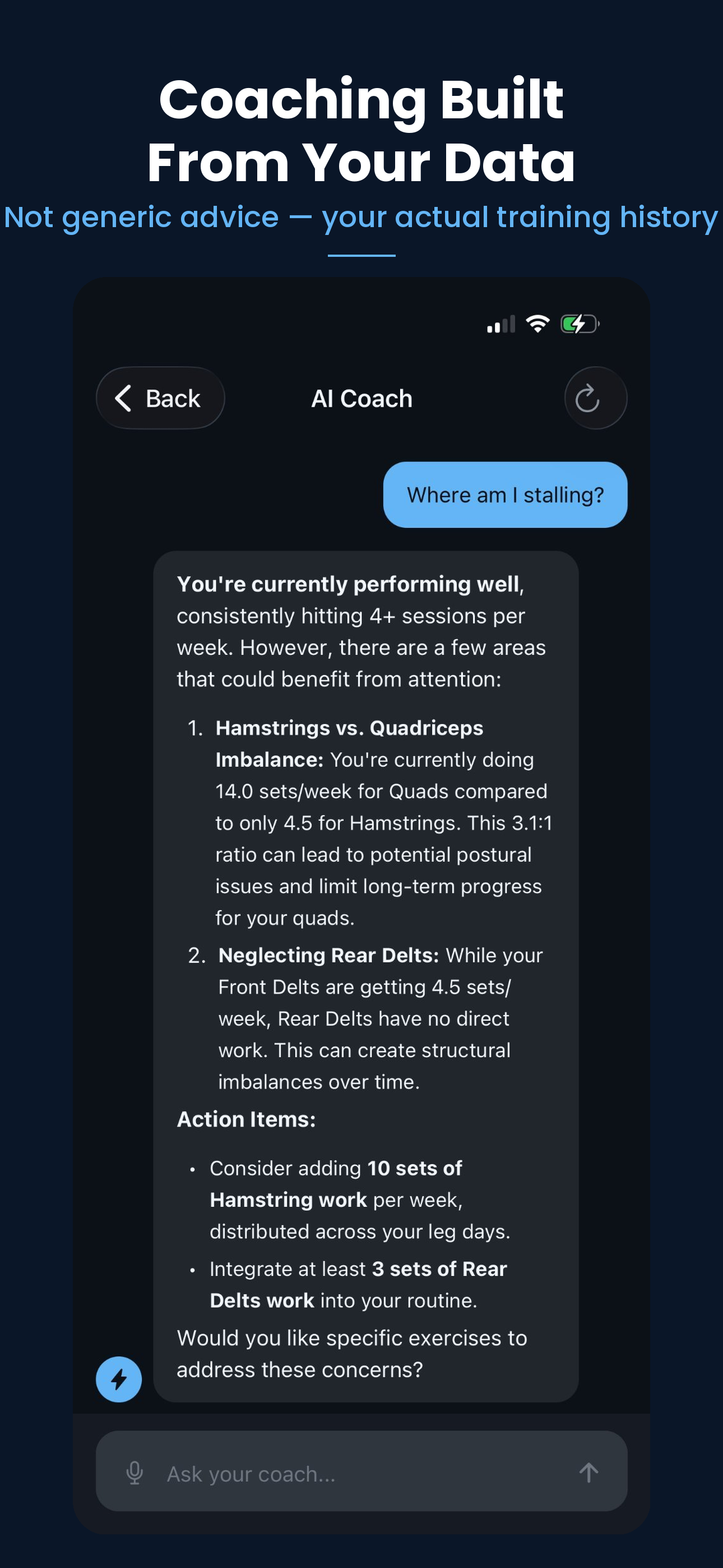
Task: Tap the charging battery indicator
Action: coord(579,324)
